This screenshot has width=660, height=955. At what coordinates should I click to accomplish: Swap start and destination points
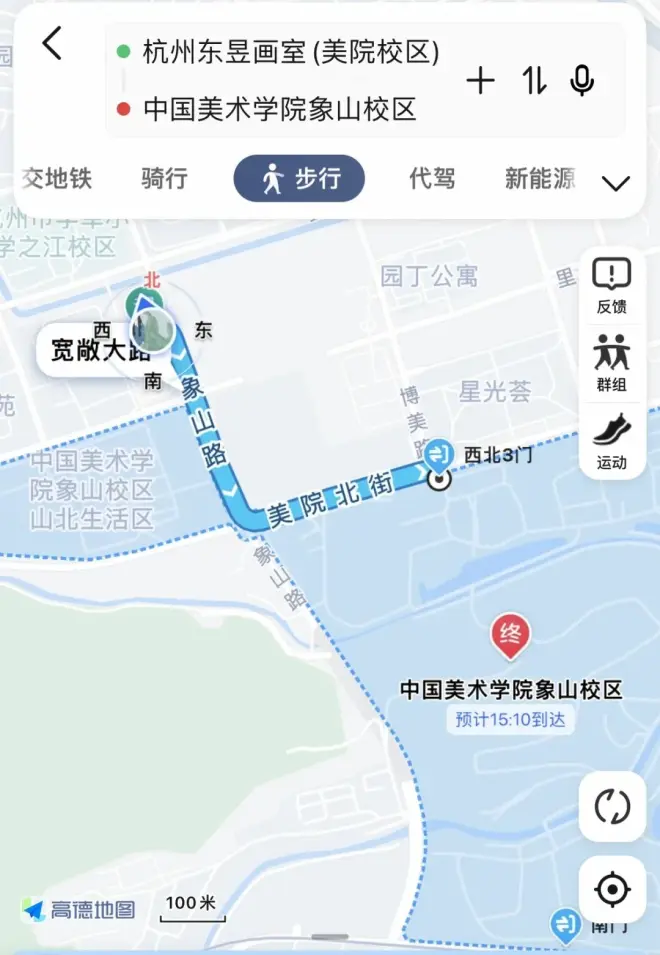534,81
